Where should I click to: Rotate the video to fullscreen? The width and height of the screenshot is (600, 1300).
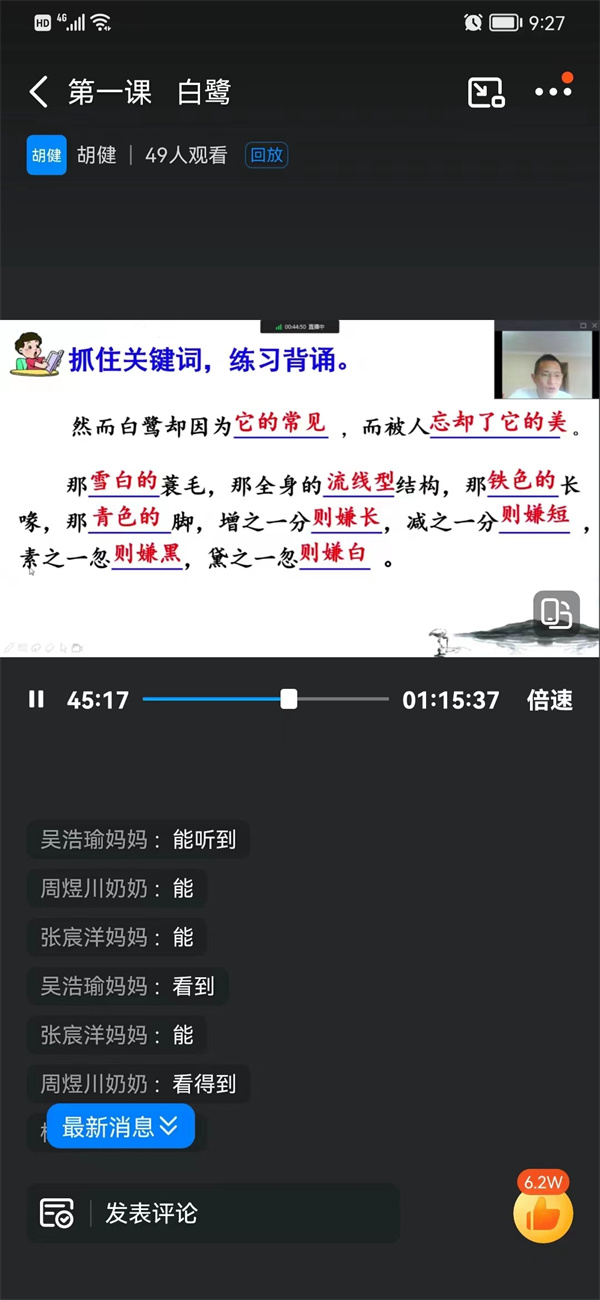tap(555, 612)
